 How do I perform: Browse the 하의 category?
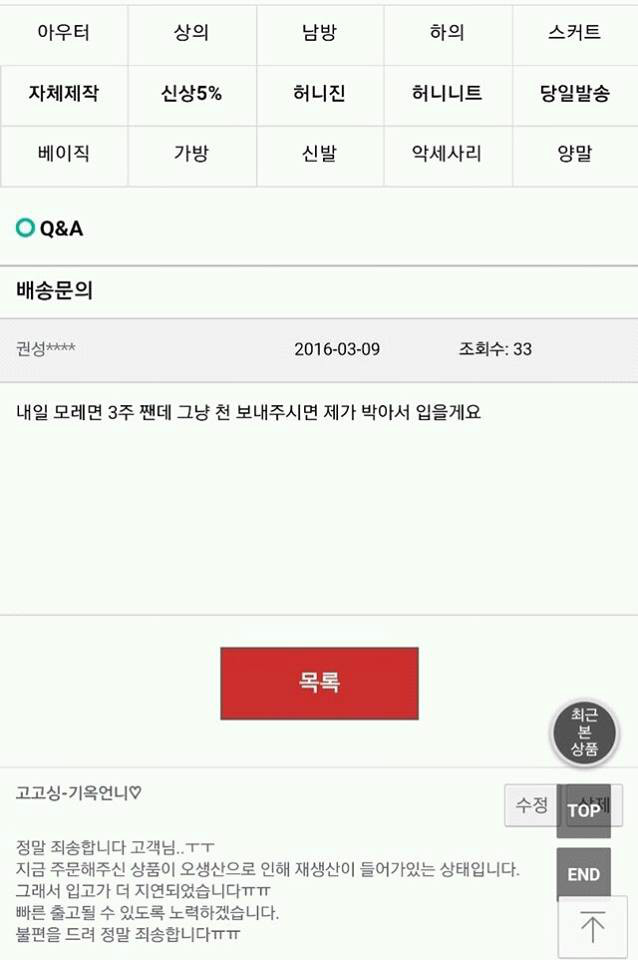[447, 33]
